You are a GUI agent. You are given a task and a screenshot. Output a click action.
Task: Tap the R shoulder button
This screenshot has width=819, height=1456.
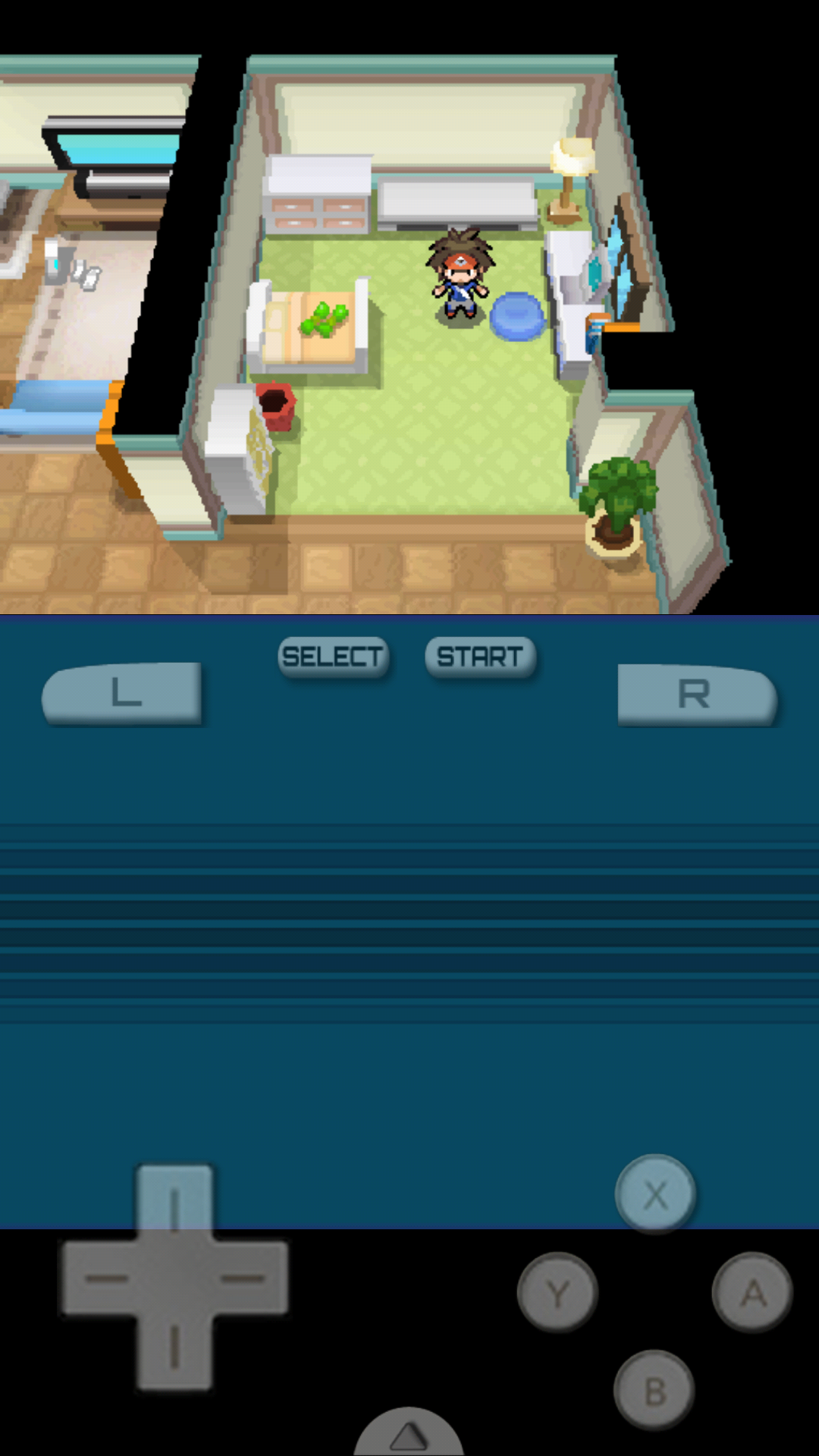coord(695,695)
